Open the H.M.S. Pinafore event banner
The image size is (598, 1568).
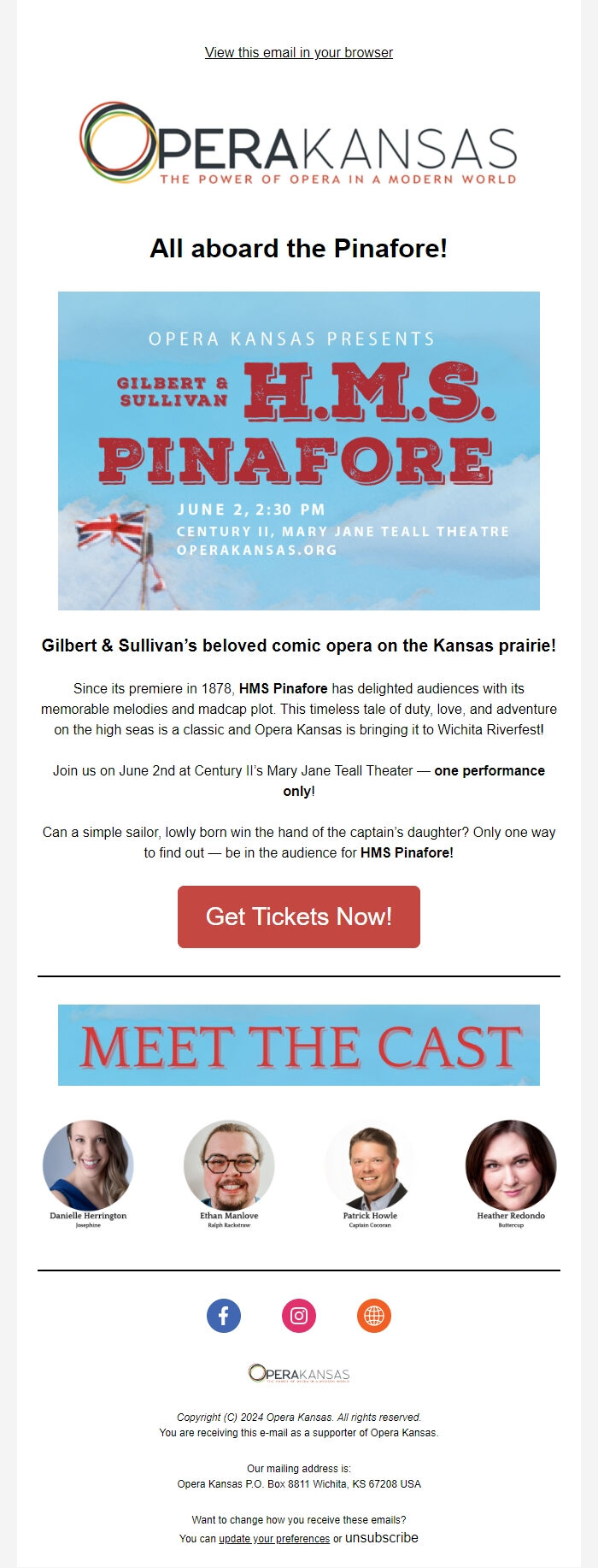pyautogui.click(x=298, y=451)
